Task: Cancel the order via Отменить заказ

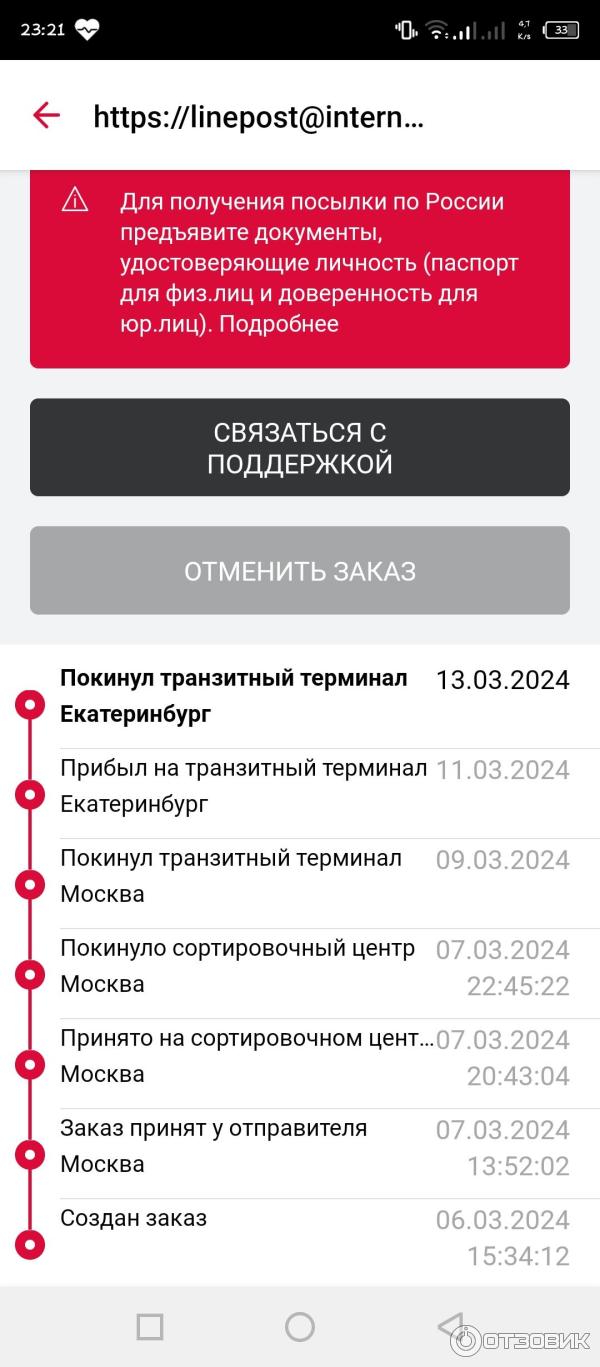Action: click(300, 571)
